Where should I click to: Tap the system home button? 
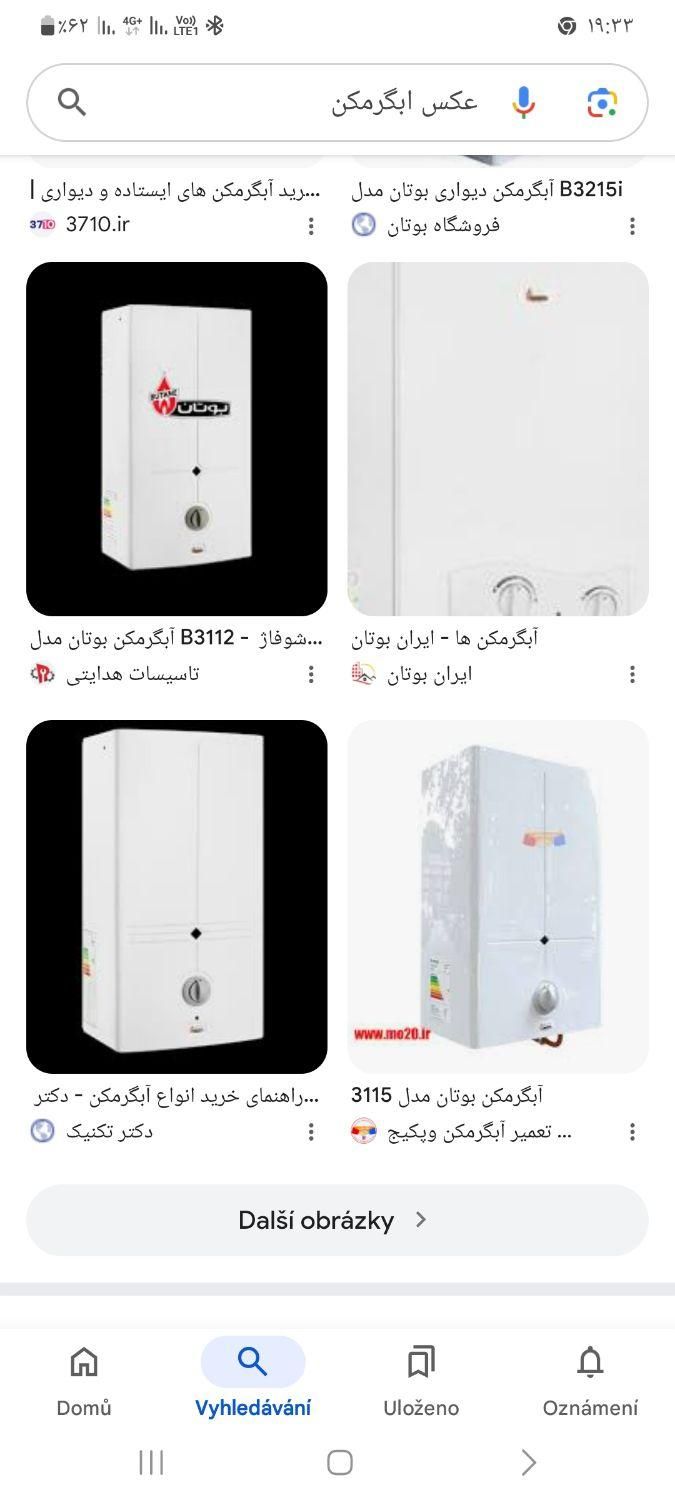[339, 1463]
